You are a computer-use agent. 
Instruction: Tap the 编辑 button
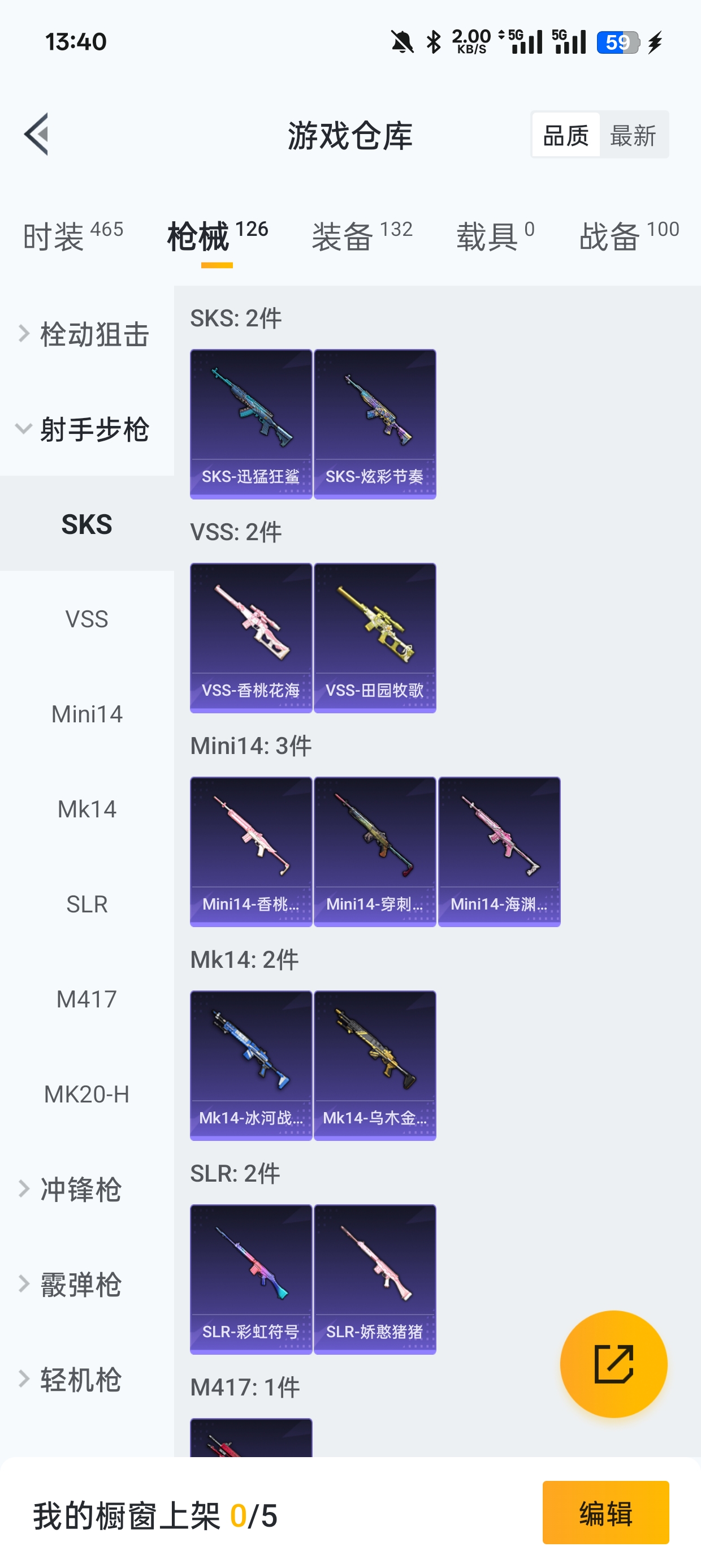pyautogui.click(x=605, y=1513)
